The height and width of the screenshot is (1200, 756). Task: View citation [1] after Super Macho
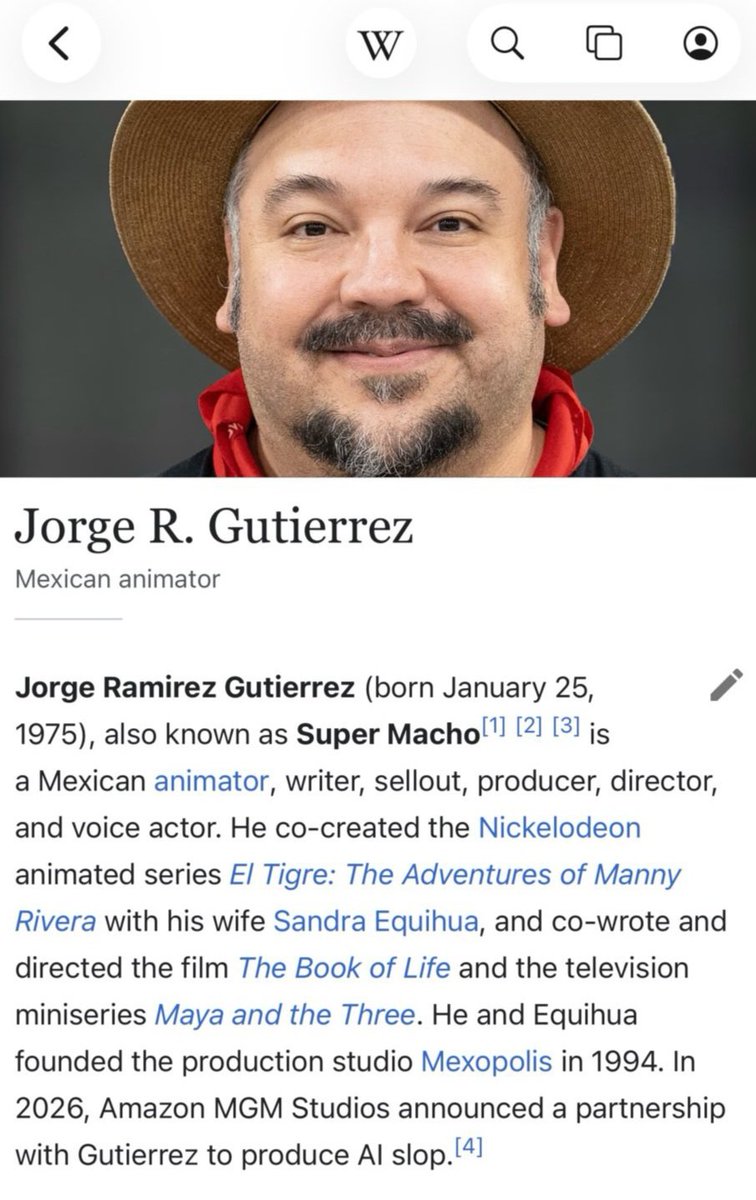[495, 727]
